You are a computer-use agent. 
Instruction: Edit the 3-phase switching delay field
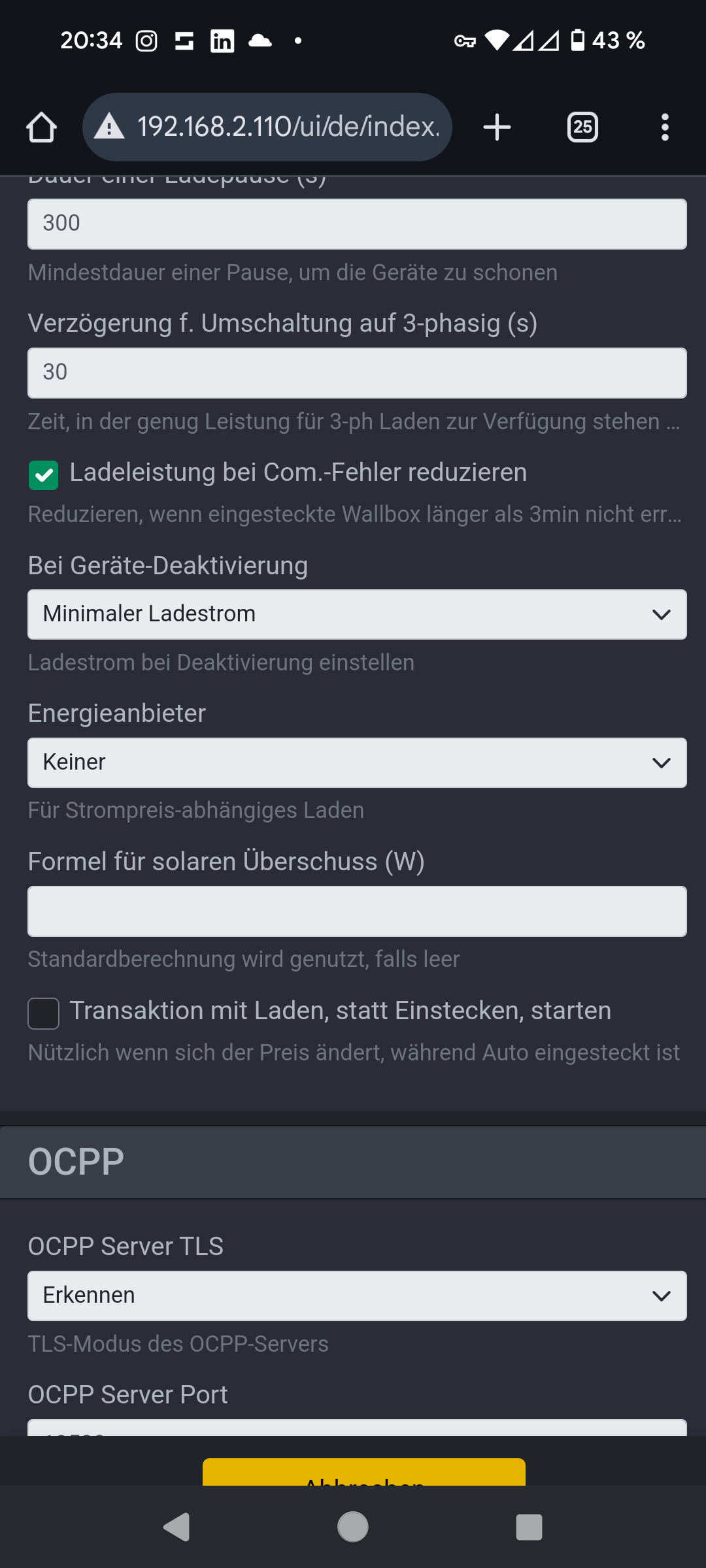(x=357, y=372)
